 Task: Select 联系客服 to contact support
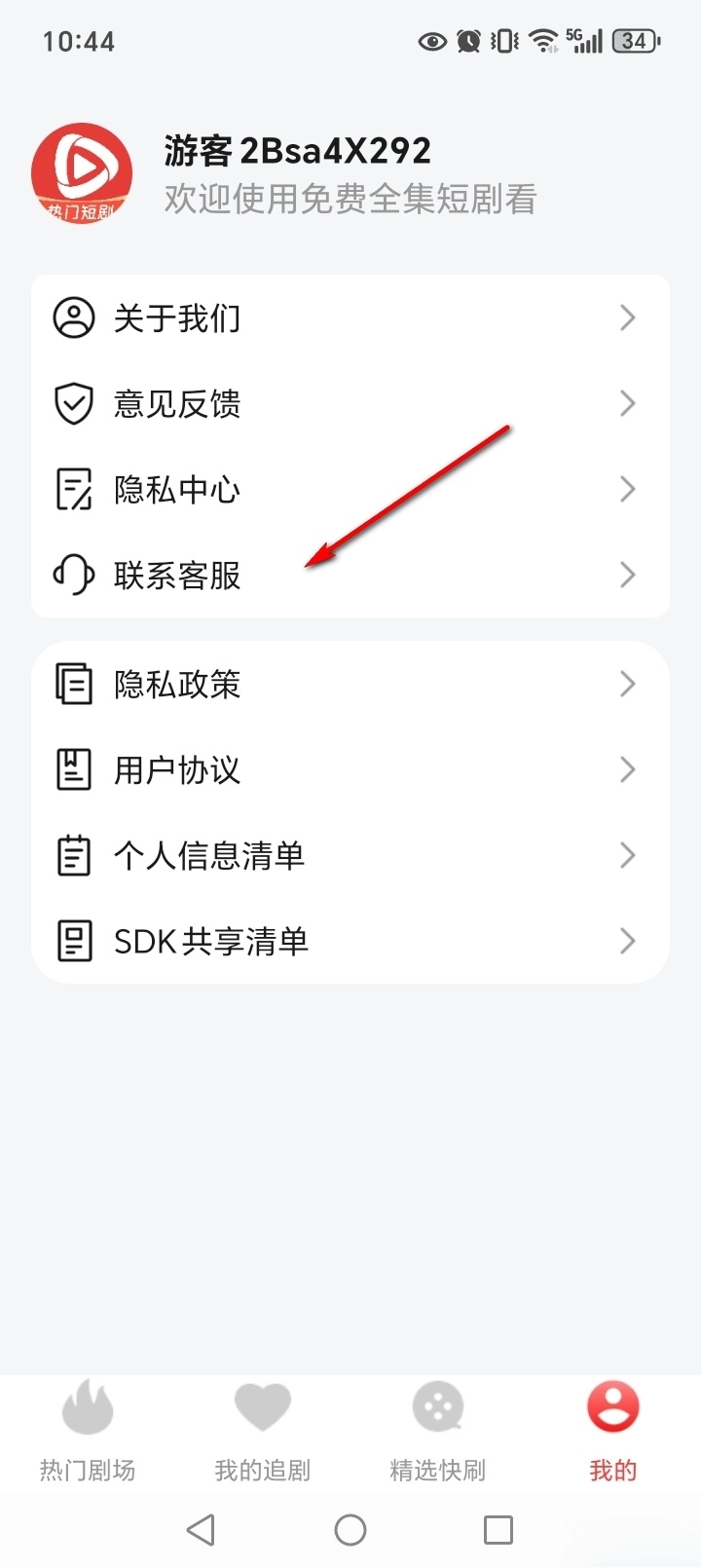click(x=349, y=575)
